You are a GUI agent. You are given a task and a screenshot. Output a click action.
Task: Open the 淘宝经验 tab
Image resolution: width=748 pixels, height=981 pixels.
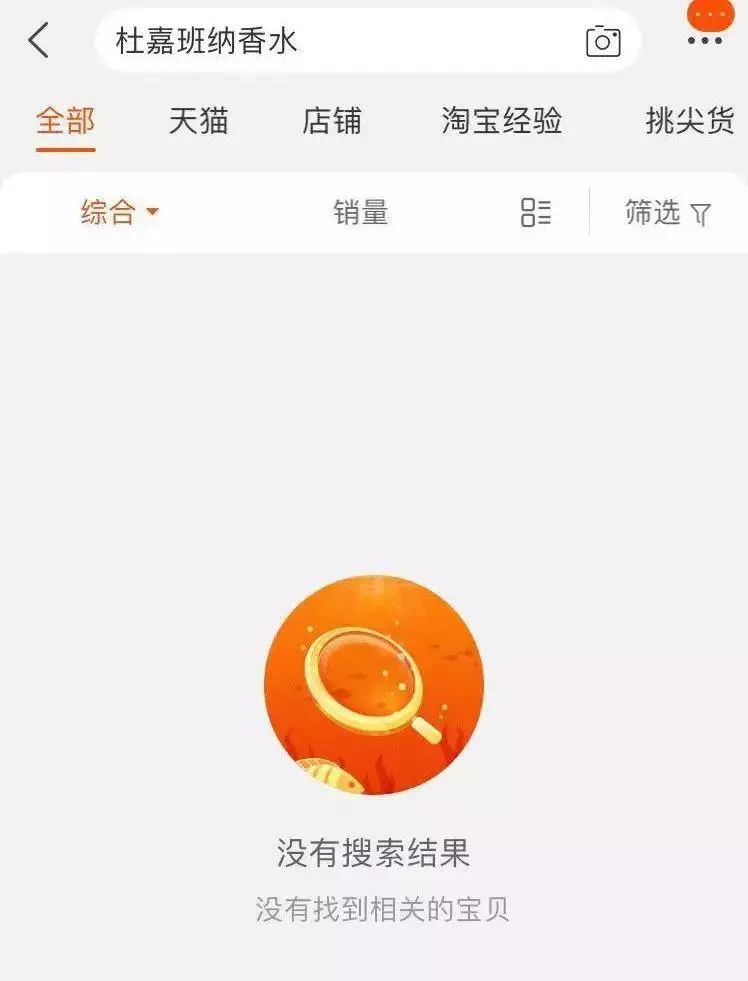(502, 122)
